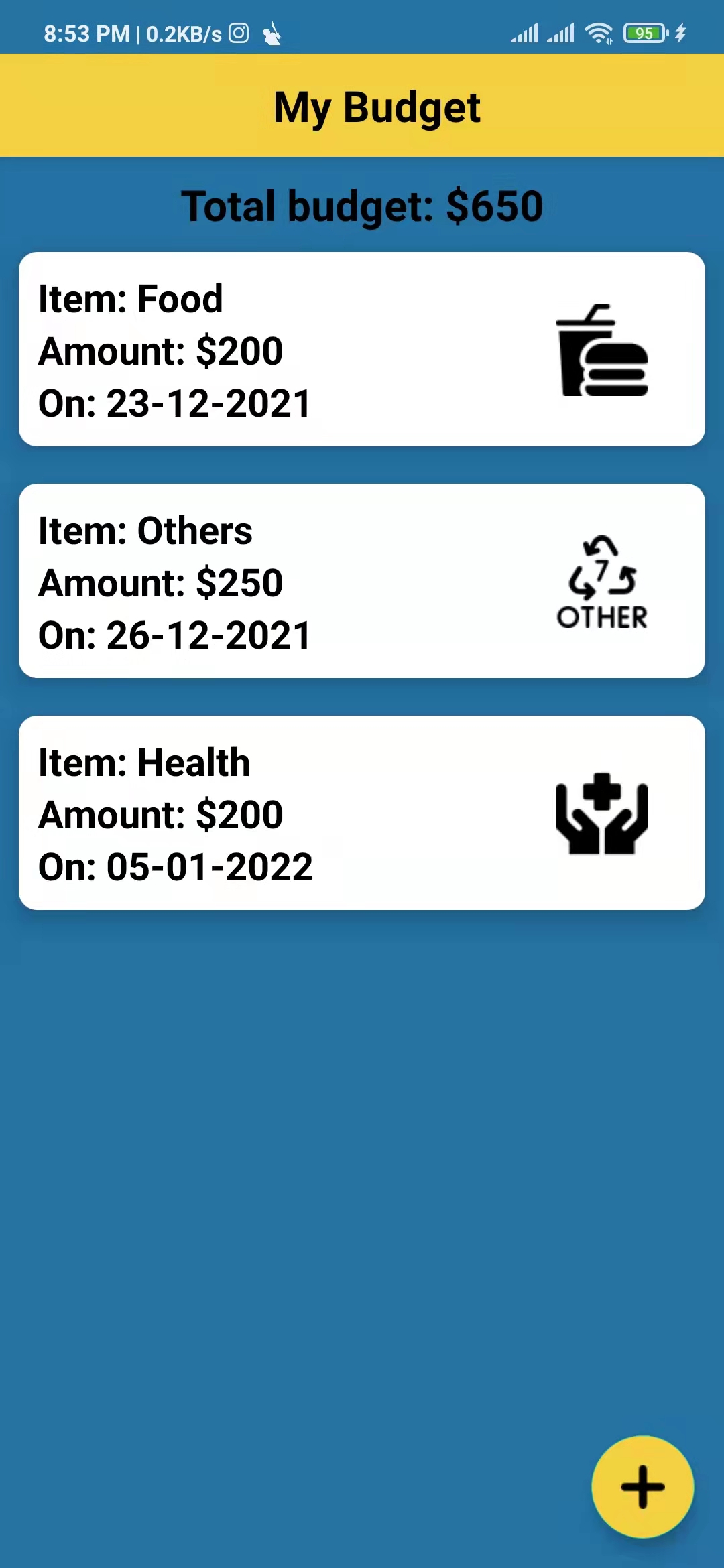Open the Food budget card
The image size is (724, 1568).
362,349
